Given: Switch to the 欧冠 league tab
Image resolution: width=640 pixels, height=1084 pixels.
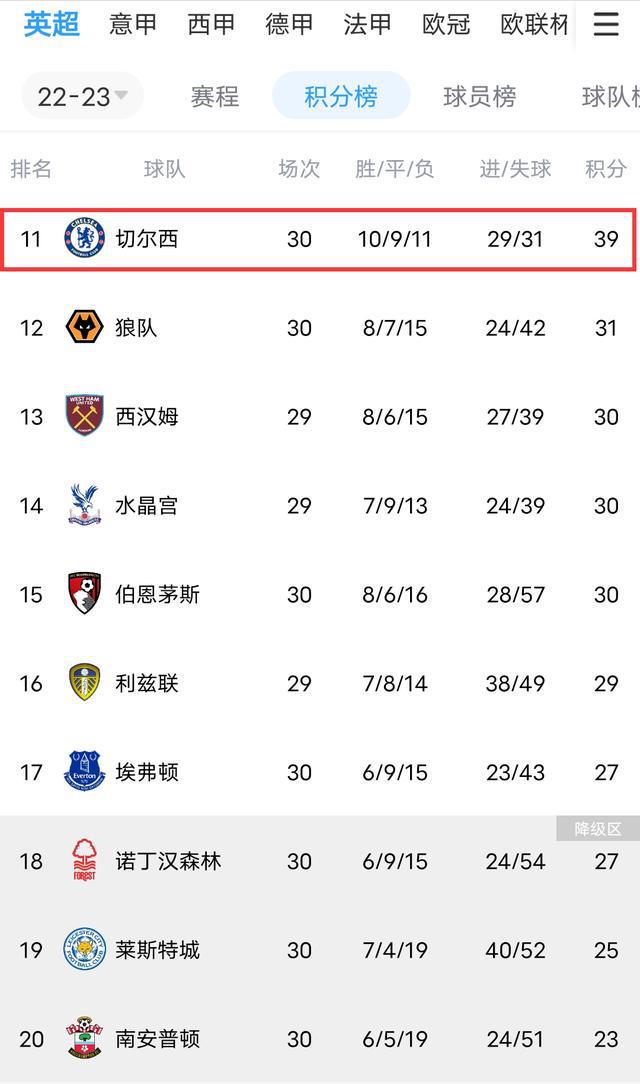Looking at the screenshot, I should click(446, 25).
